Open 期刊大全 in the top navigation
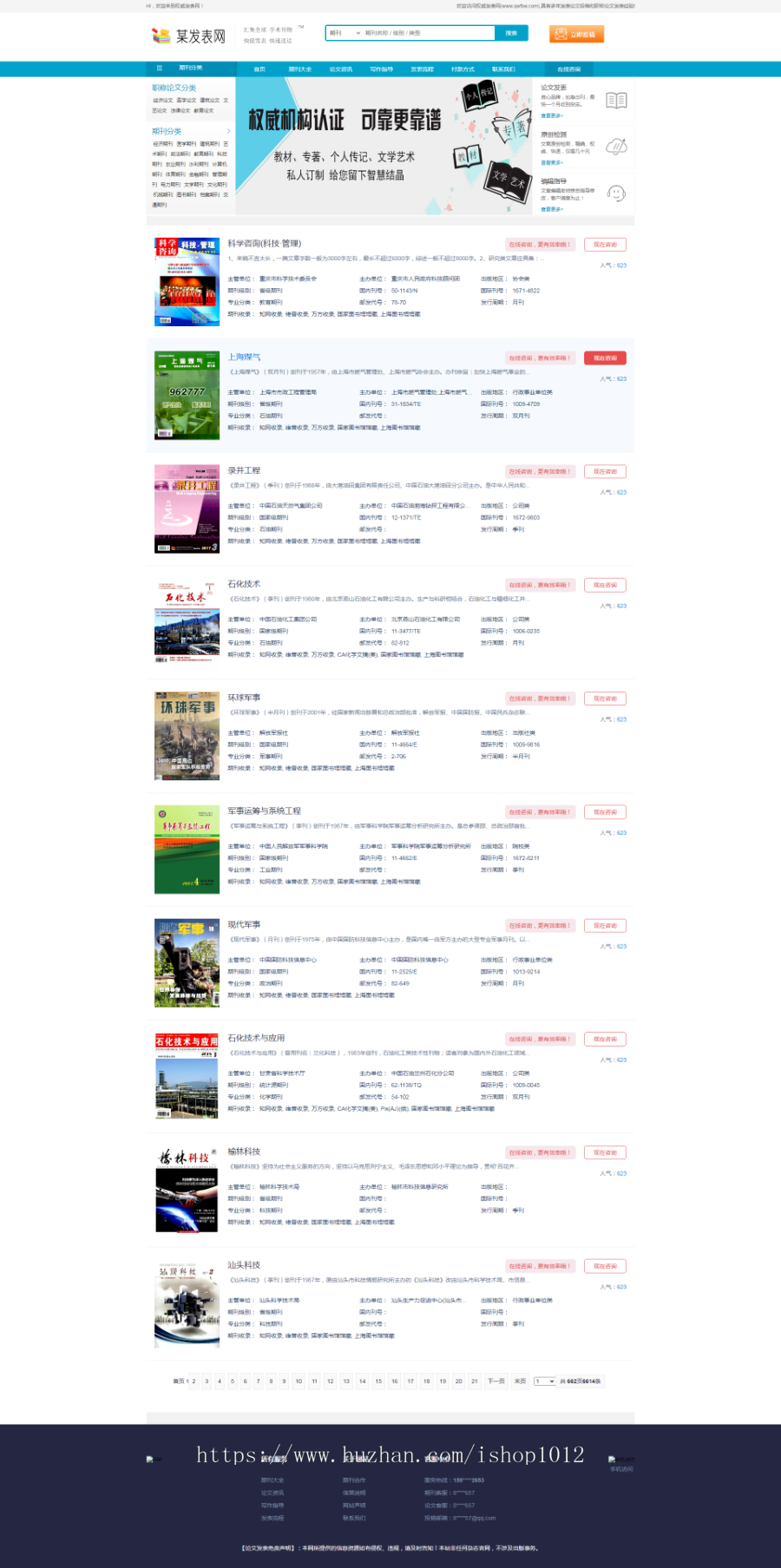Image resolution: width=781 pixels, height=1568 pixels. pos(299,69)
